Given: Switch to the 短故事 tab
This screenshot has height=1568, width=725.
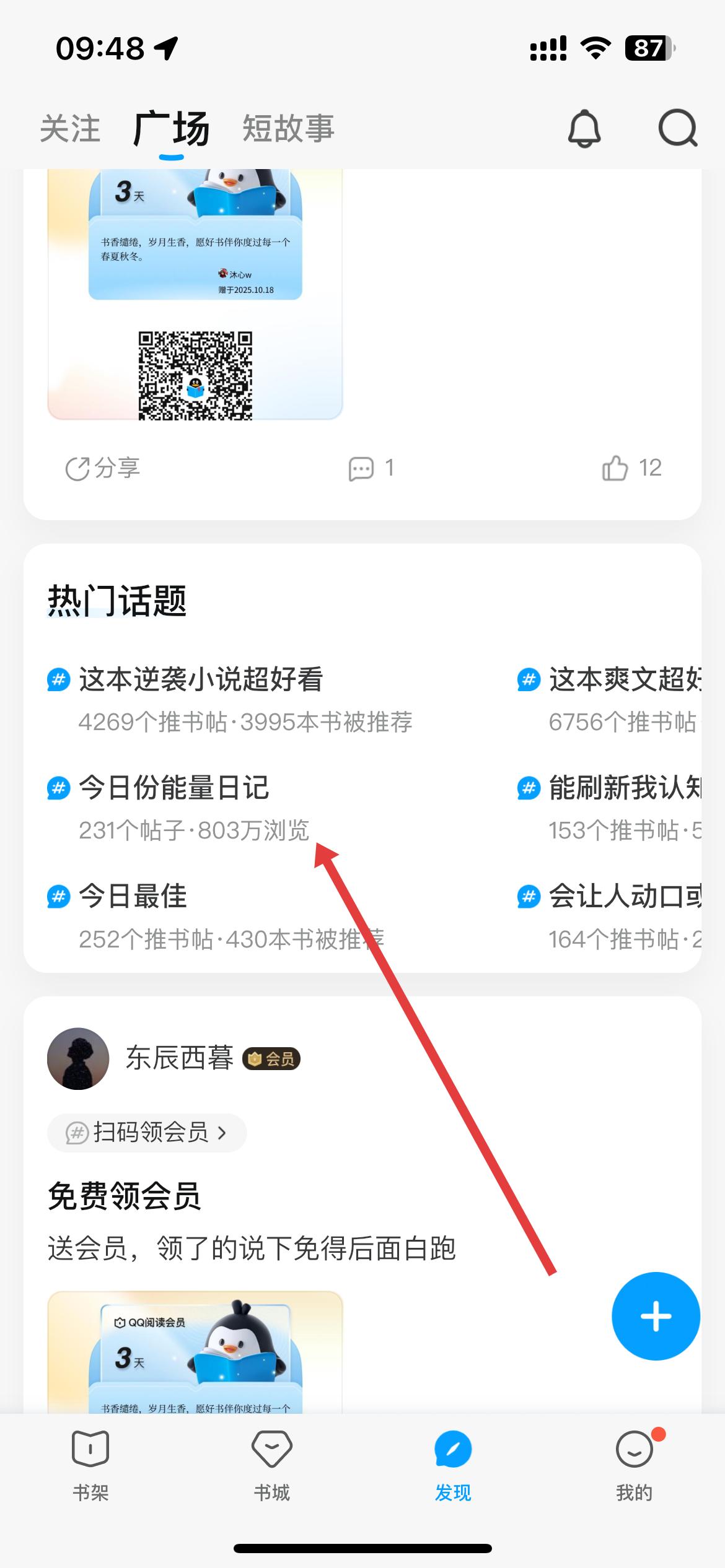Looking at the screenshot, I should coord(288,129).
